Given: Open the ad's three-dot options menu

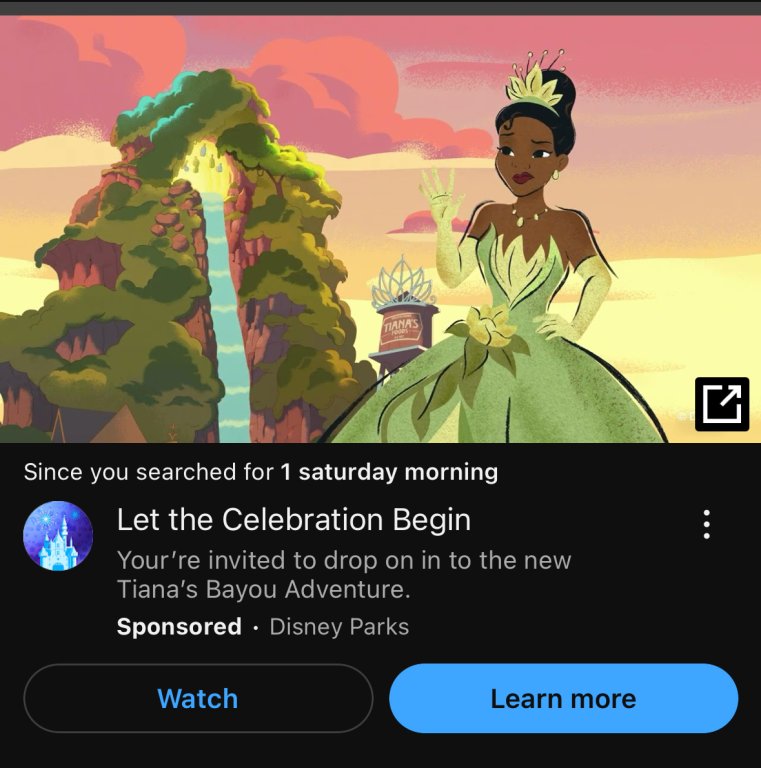Looking at the screenshot, I should click(707, 524).
